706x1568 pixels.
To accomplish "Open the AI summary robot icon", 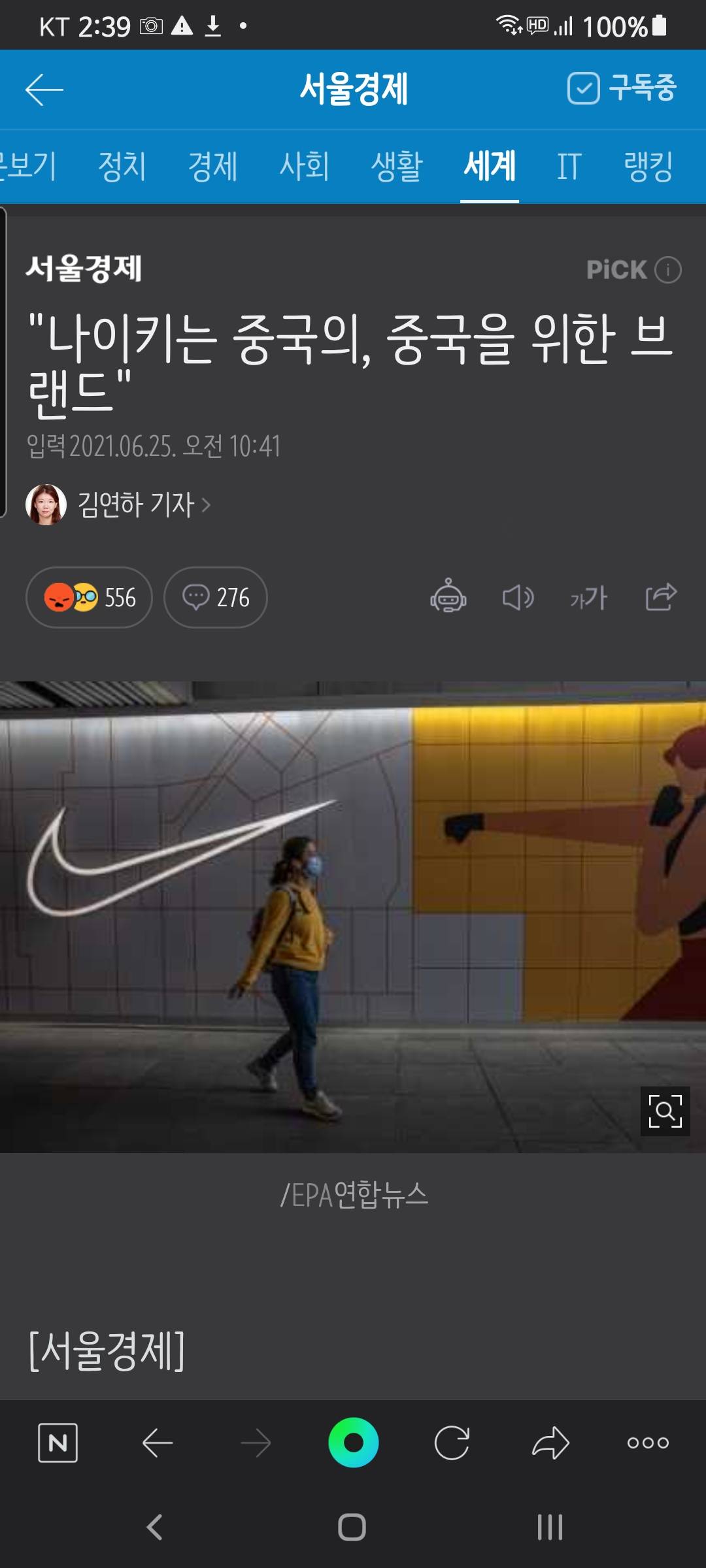I will click(448, 596).
